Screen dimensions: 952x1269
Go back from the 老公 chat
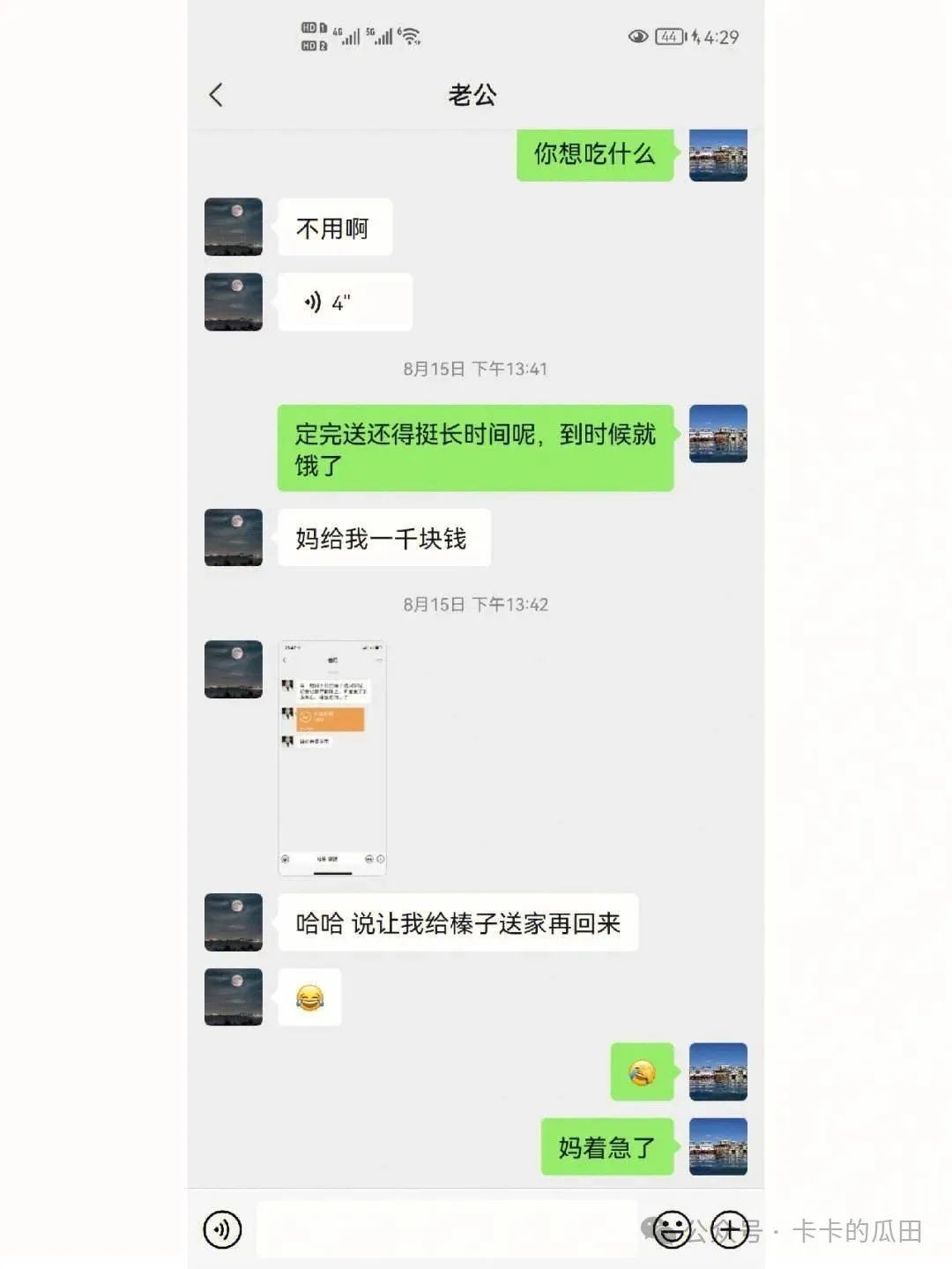click(x=216, y=95)
